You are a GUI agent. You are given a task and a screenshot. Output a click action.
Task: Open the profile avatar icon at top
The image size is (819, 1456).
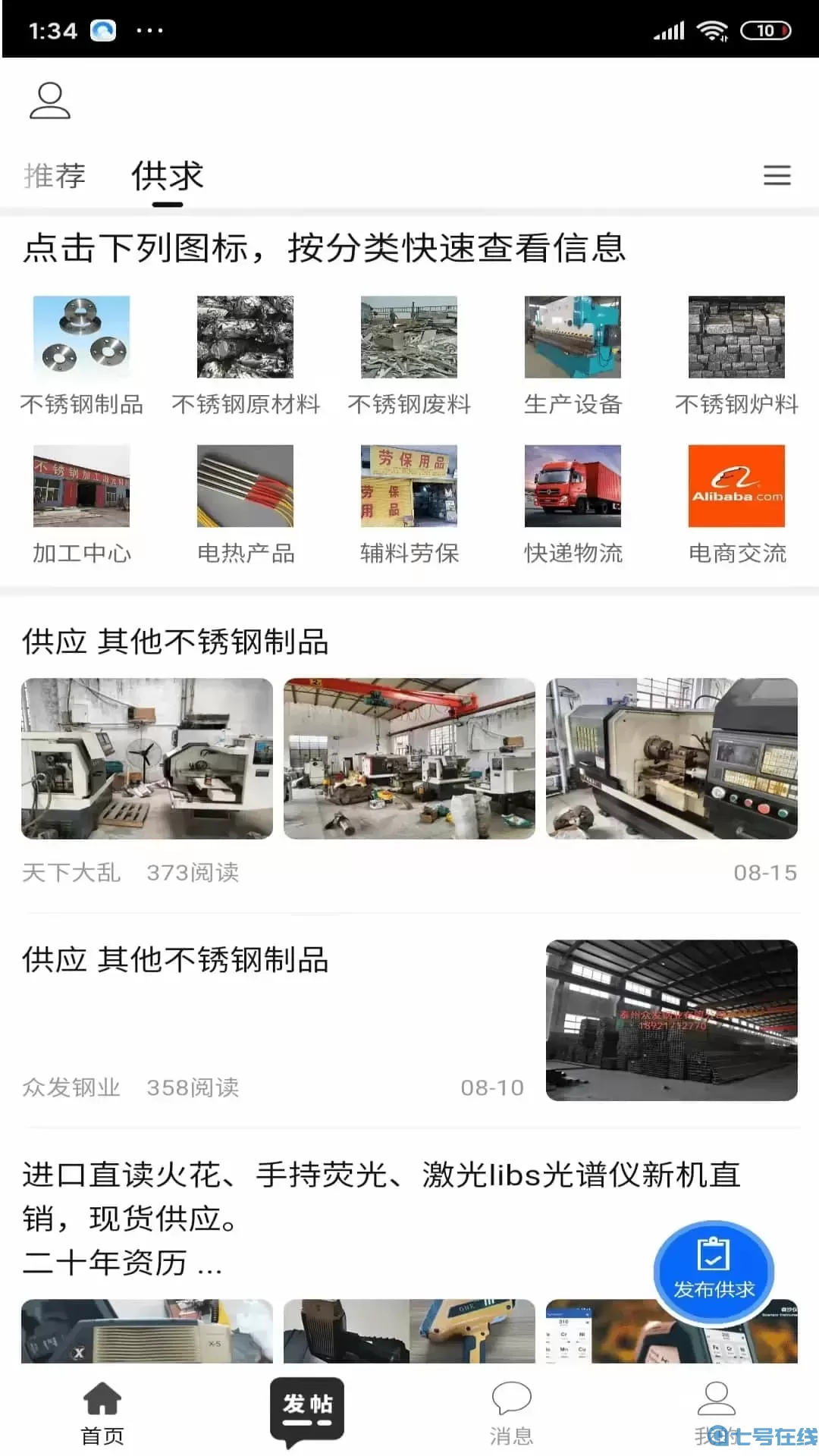point(49,99)
